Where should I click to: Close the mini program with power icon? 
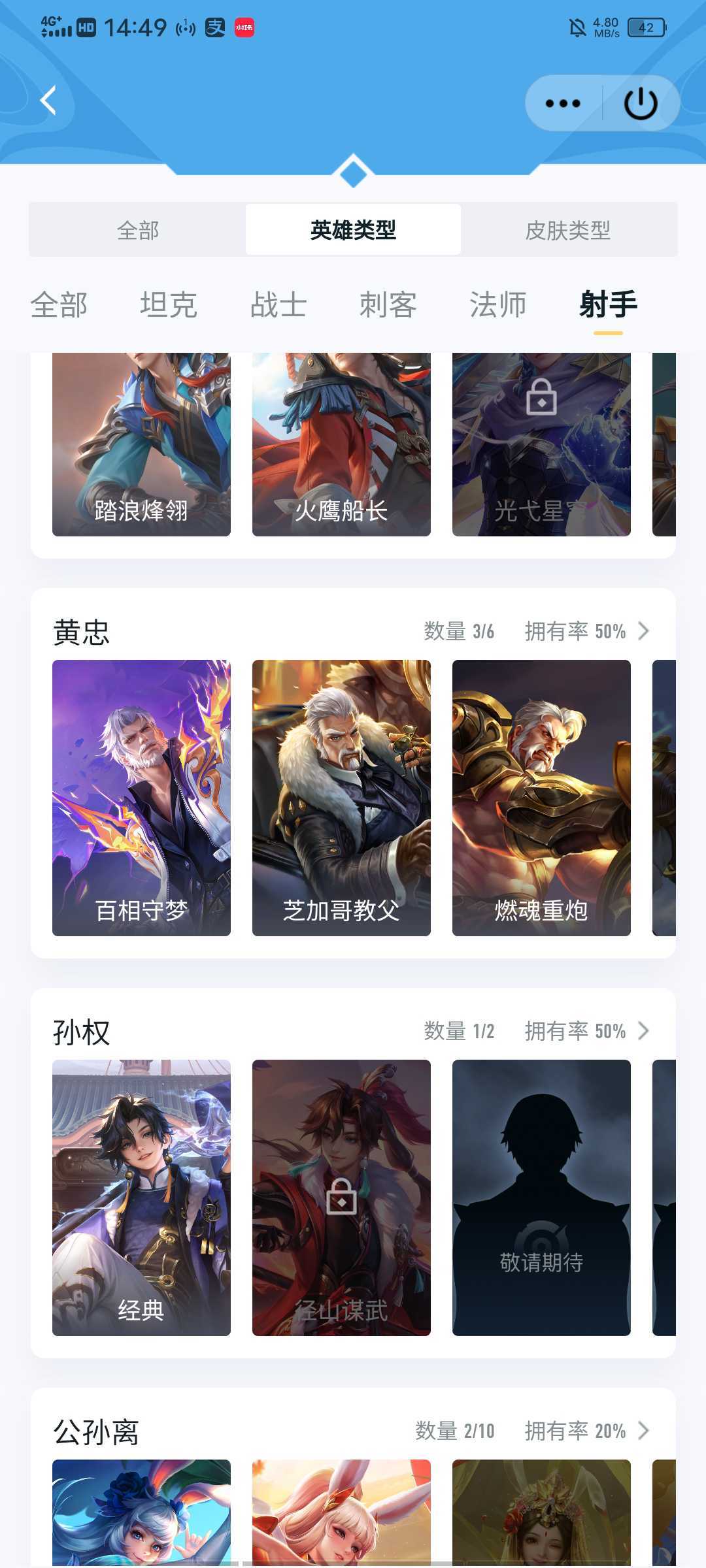click(x=640, y=103)
